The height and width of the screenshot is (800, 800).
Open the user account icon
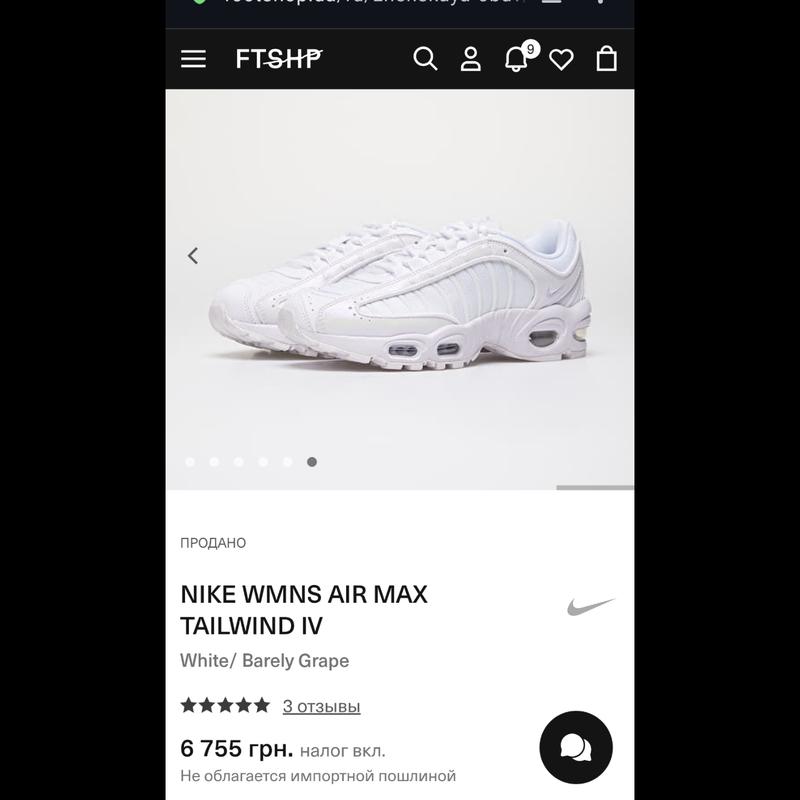click(470, 59)
